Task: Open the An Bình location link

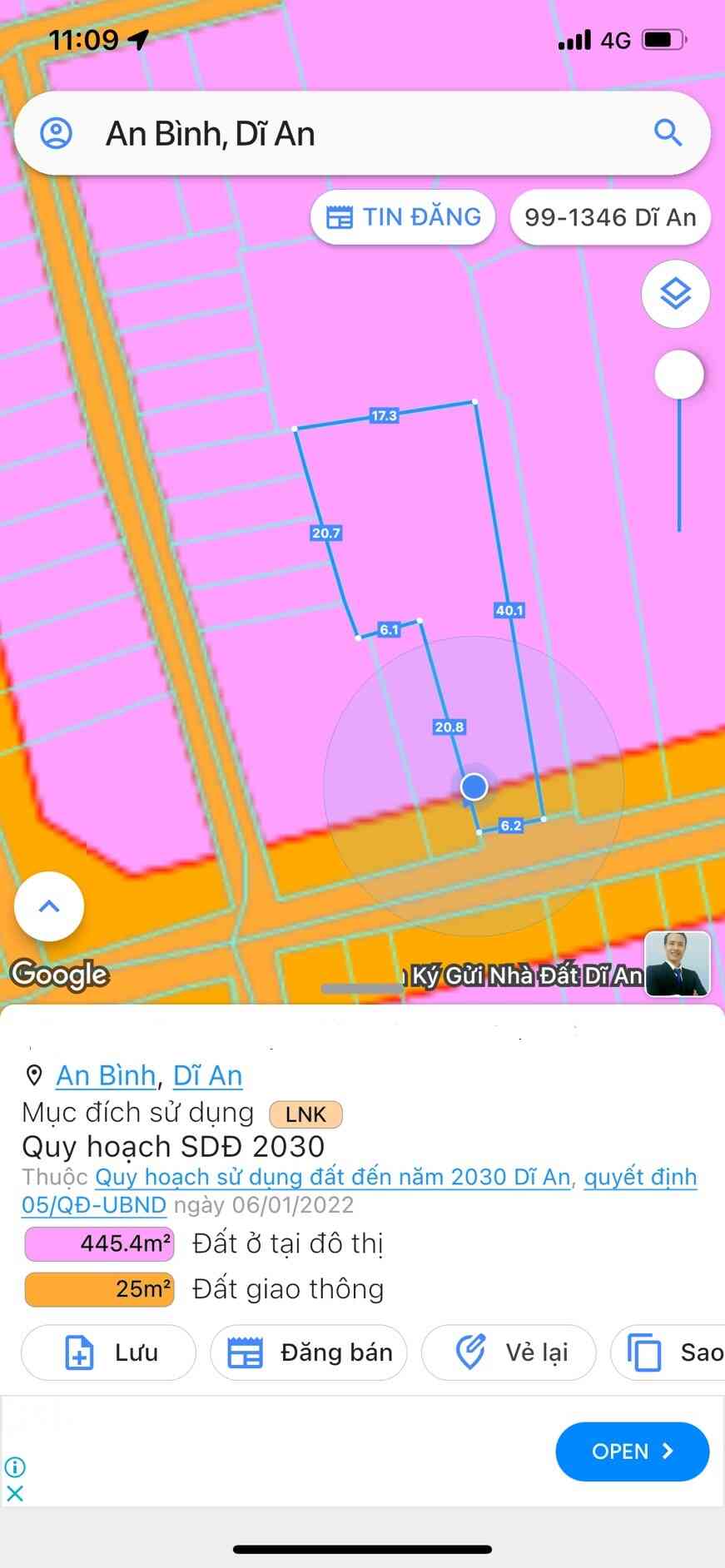Action: pos(106,1076)
